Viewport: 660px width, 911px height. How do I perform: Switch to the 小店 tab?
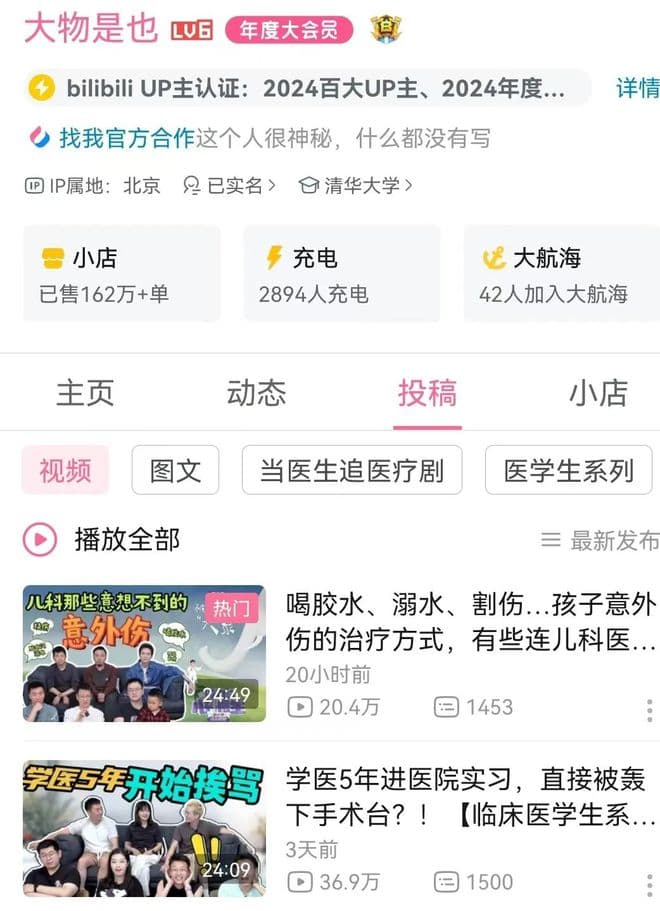[x=598, y=393]
